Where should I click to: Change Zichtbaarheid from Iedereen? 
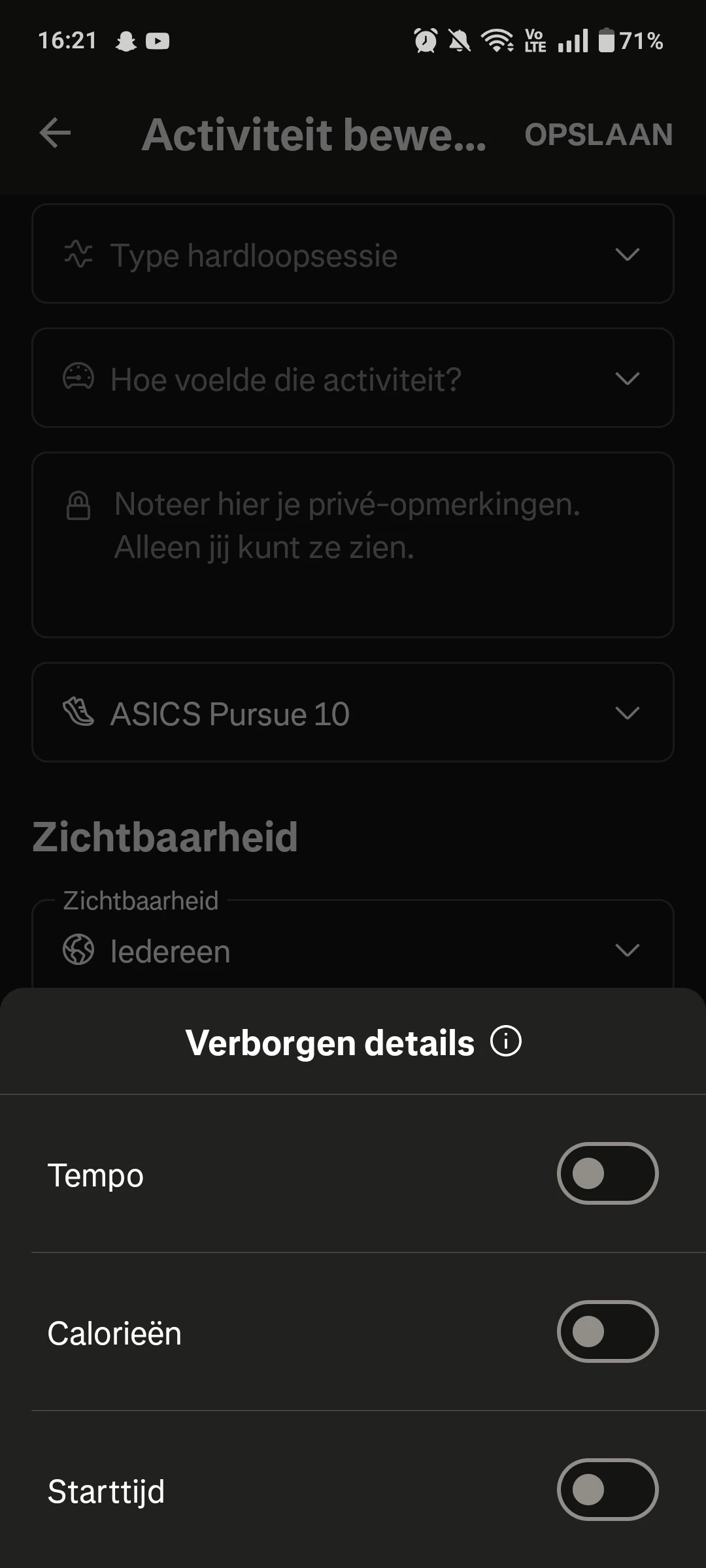click(x=353, y=950)
